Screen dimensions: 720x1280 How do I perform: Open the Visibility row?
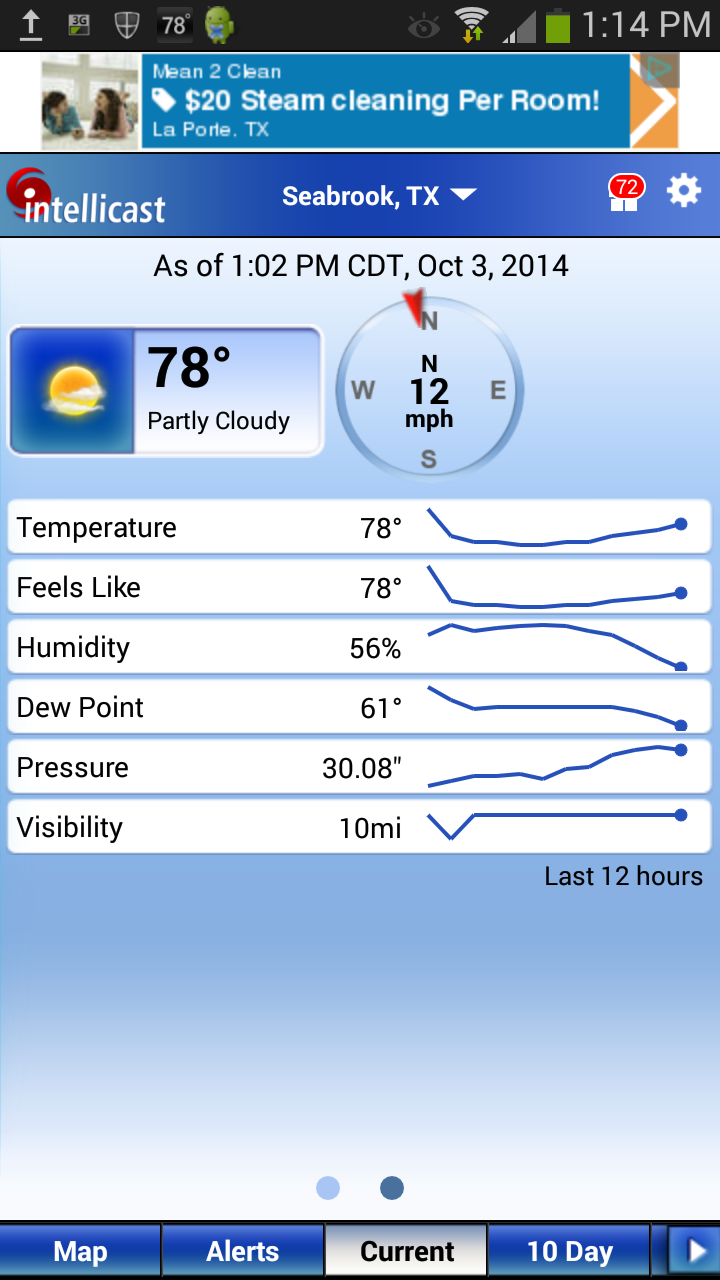[360, 828]
